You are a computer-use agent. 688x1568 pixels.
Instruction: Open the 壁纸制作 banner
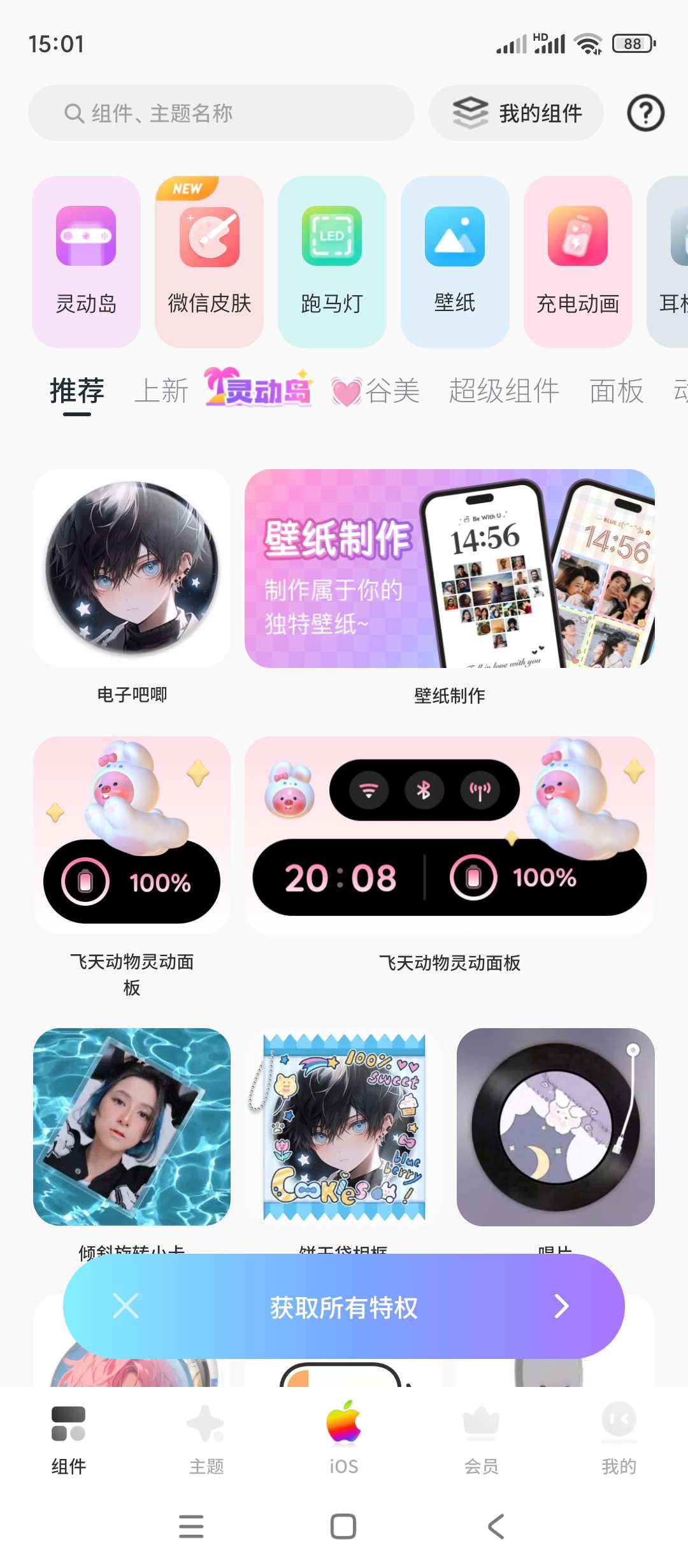coord(450,569)
